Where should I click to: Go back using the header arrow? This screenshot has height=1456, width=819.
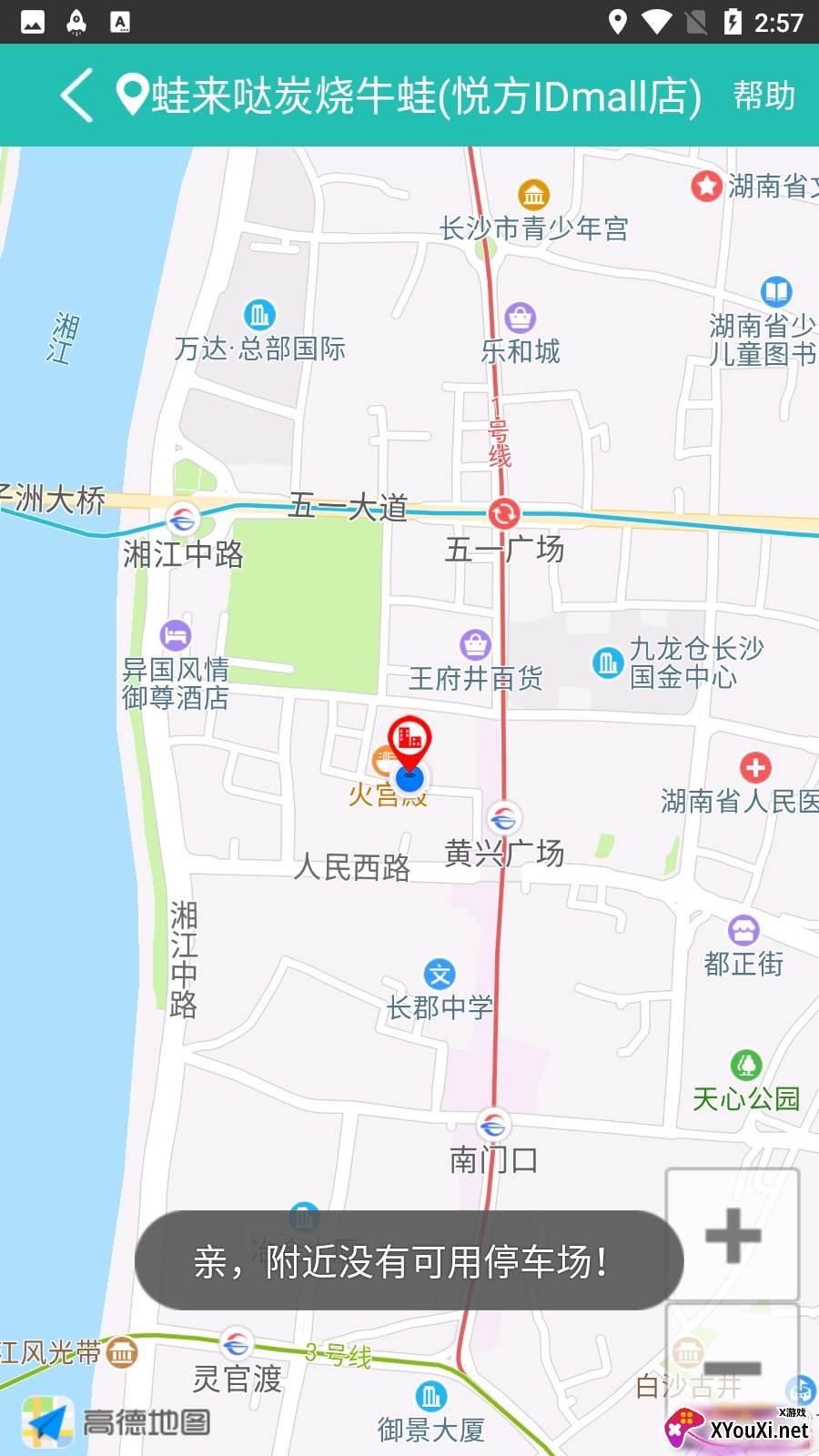[77, 96]
